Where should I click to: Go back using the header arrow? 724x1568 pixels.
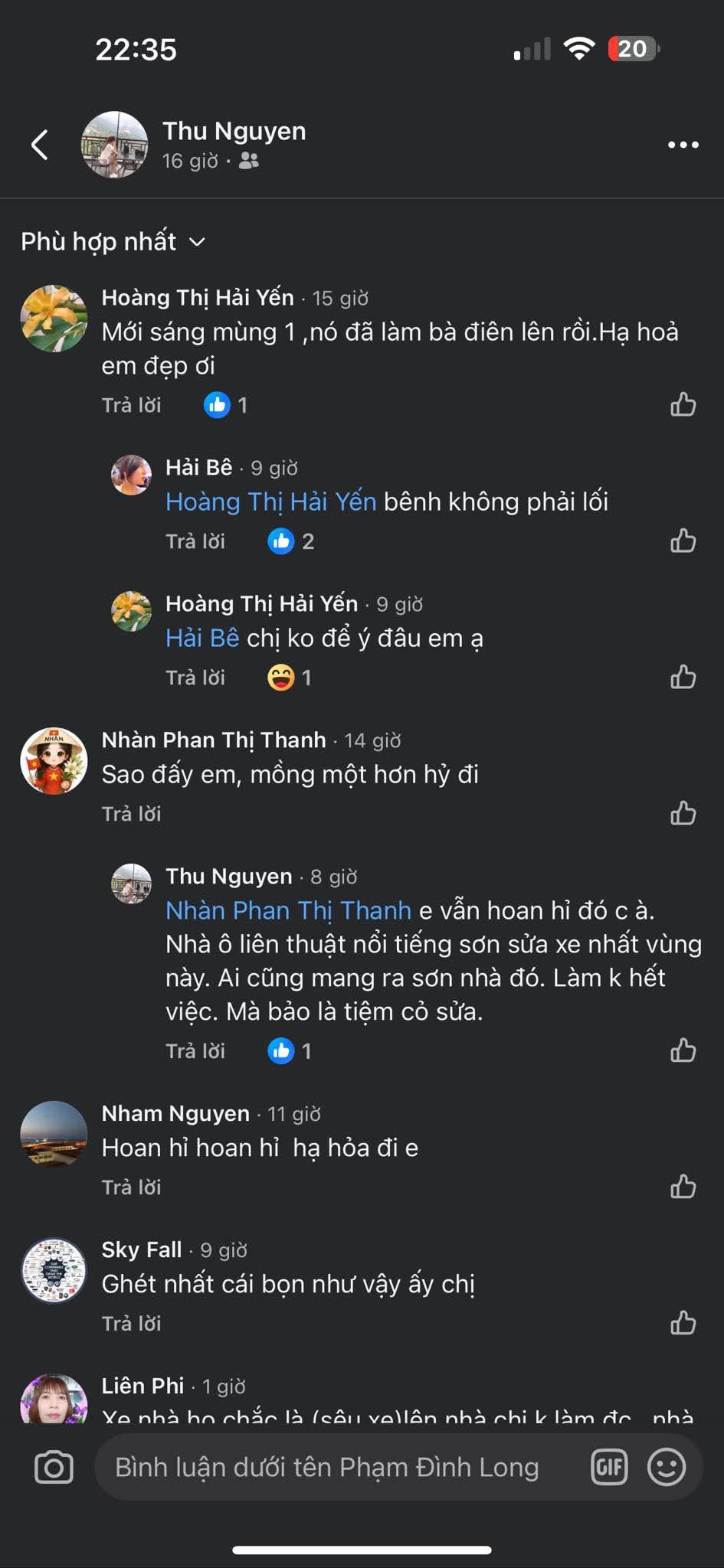40,145
